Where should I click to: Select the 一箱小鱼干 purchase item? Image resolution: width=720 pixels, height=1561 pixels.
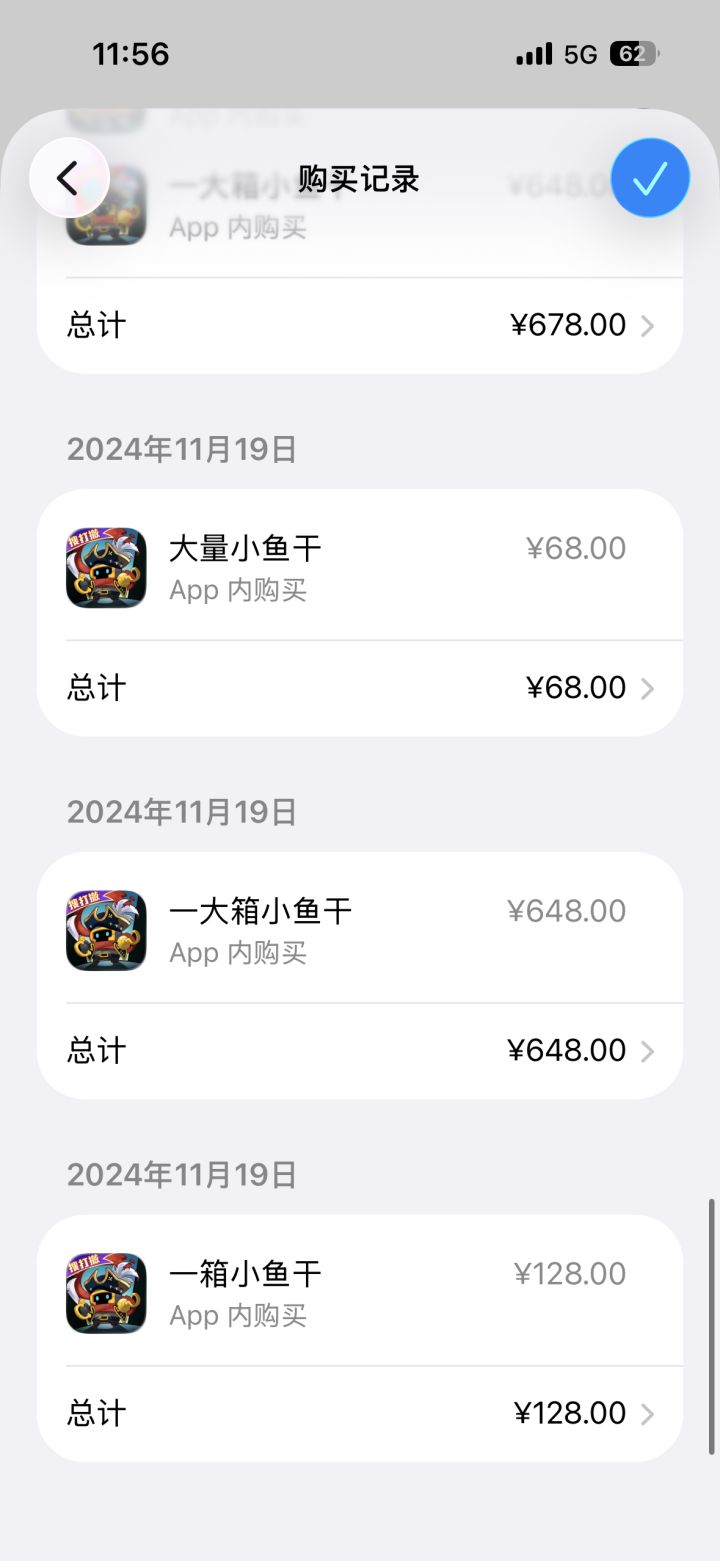[x=360, y=1292]
